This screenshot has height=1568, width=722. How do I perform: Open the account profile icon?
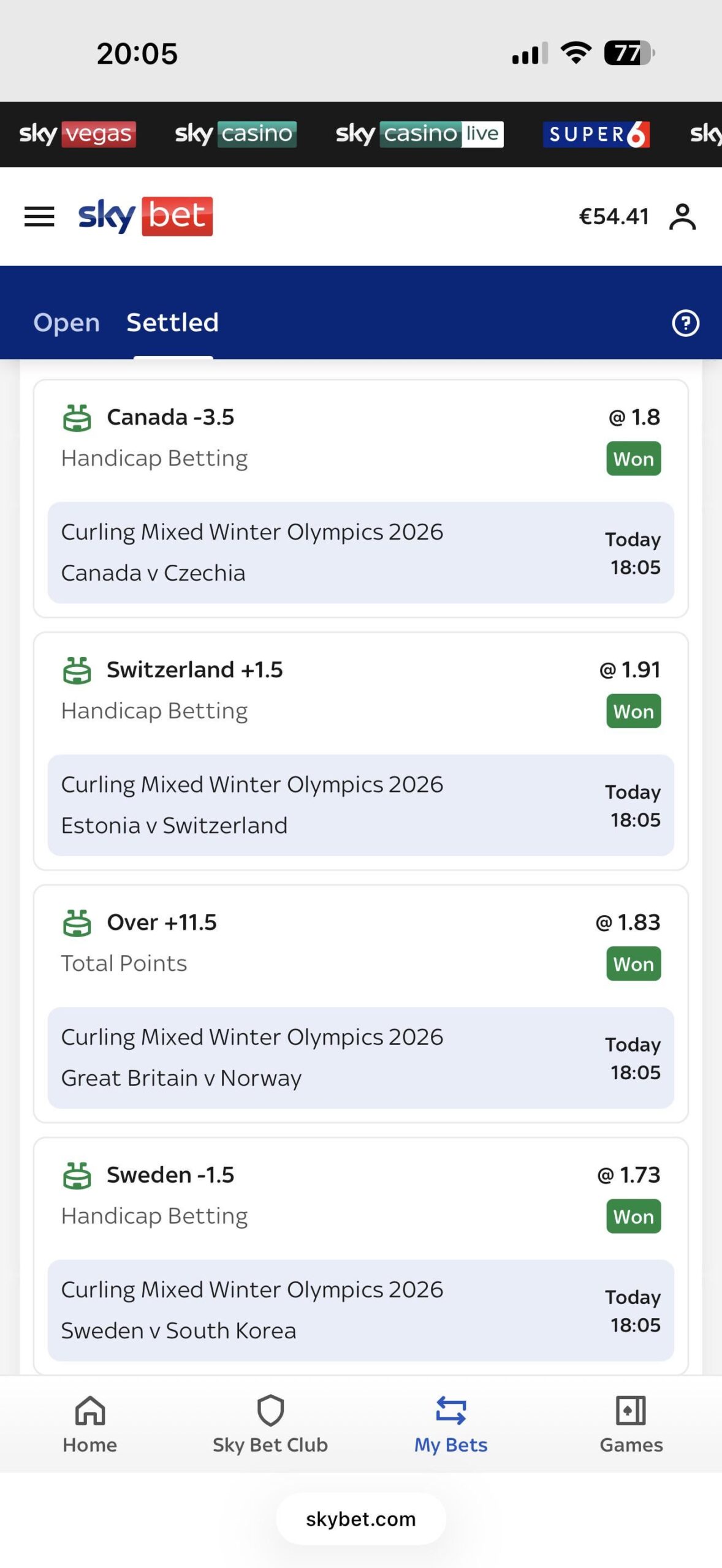(x=682, y=216)
